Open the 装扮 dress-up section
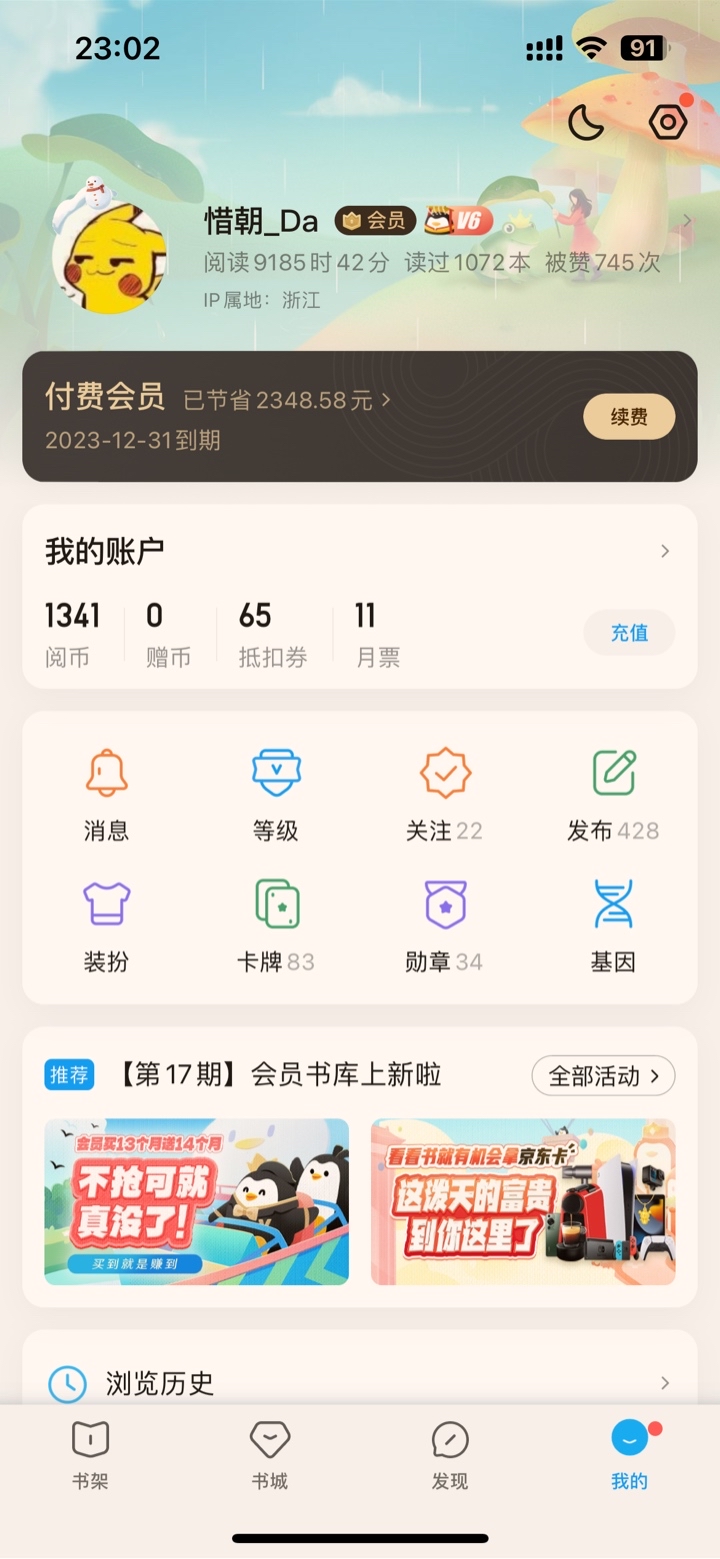Image resolution: width=720 pixels, height=1559 pixels. pos(106,926)
